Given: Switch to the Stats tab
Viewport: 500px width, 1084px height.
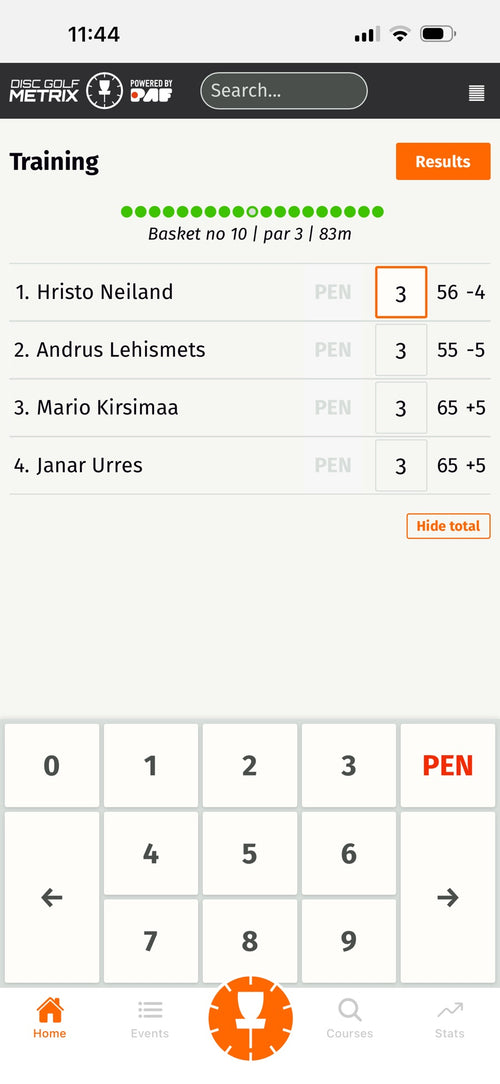Looking at the screenshot, I should coord(450,1019).
